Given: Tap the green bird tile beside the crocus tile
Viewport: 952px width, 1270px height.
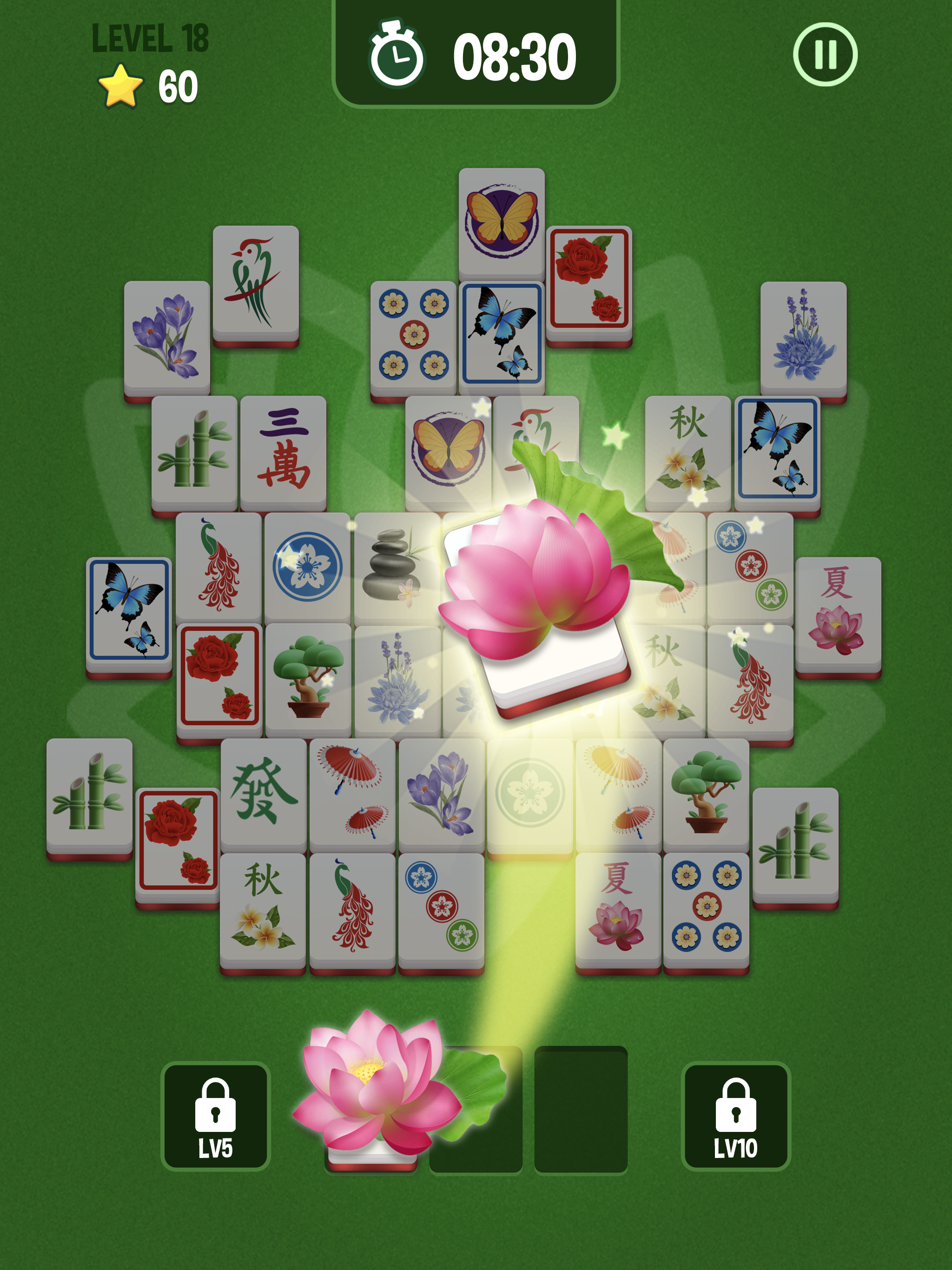Looking at the screenshot, I should pyautogui.click(x=256, y=283).
